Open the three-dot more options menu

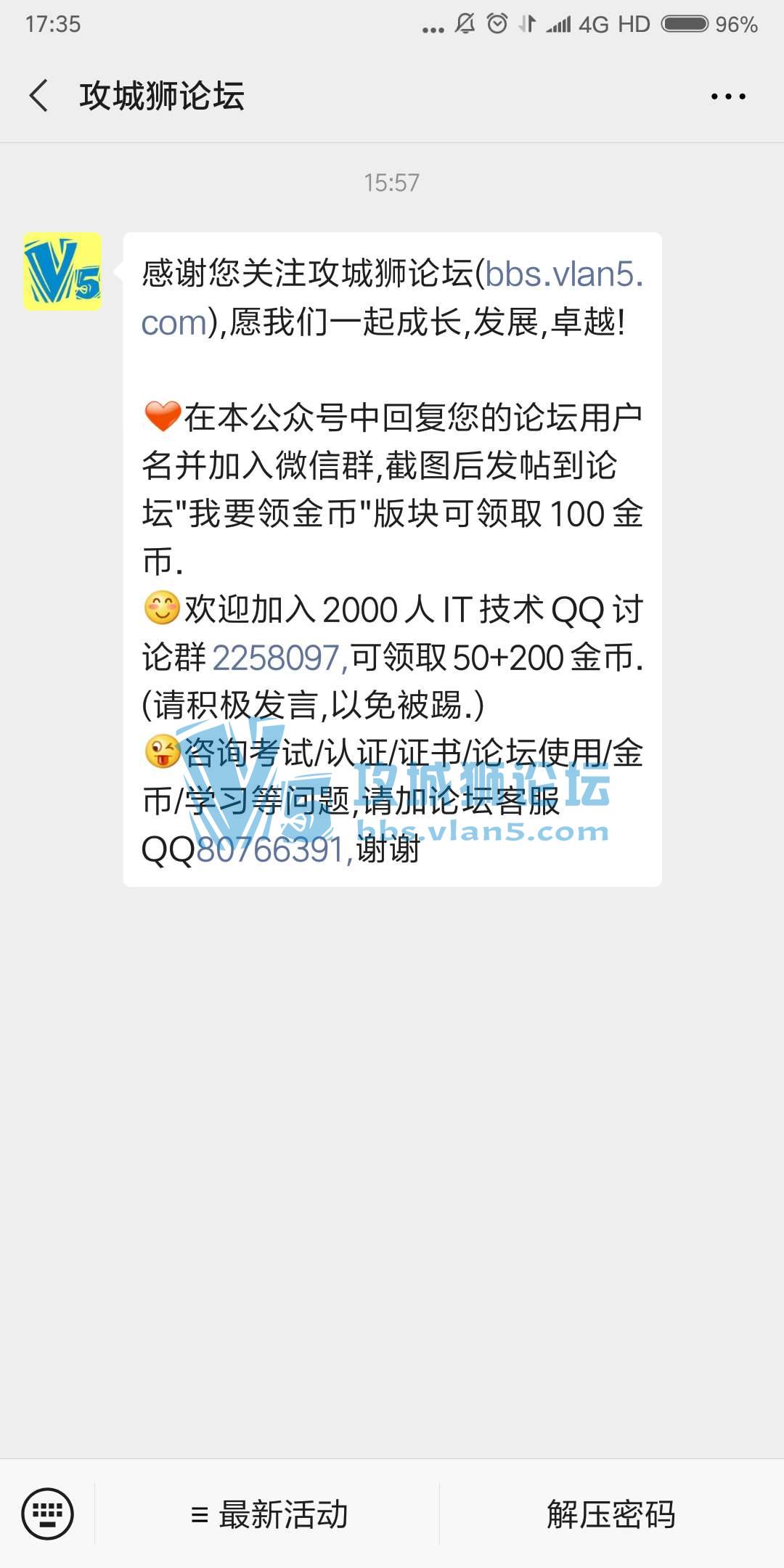727,96
